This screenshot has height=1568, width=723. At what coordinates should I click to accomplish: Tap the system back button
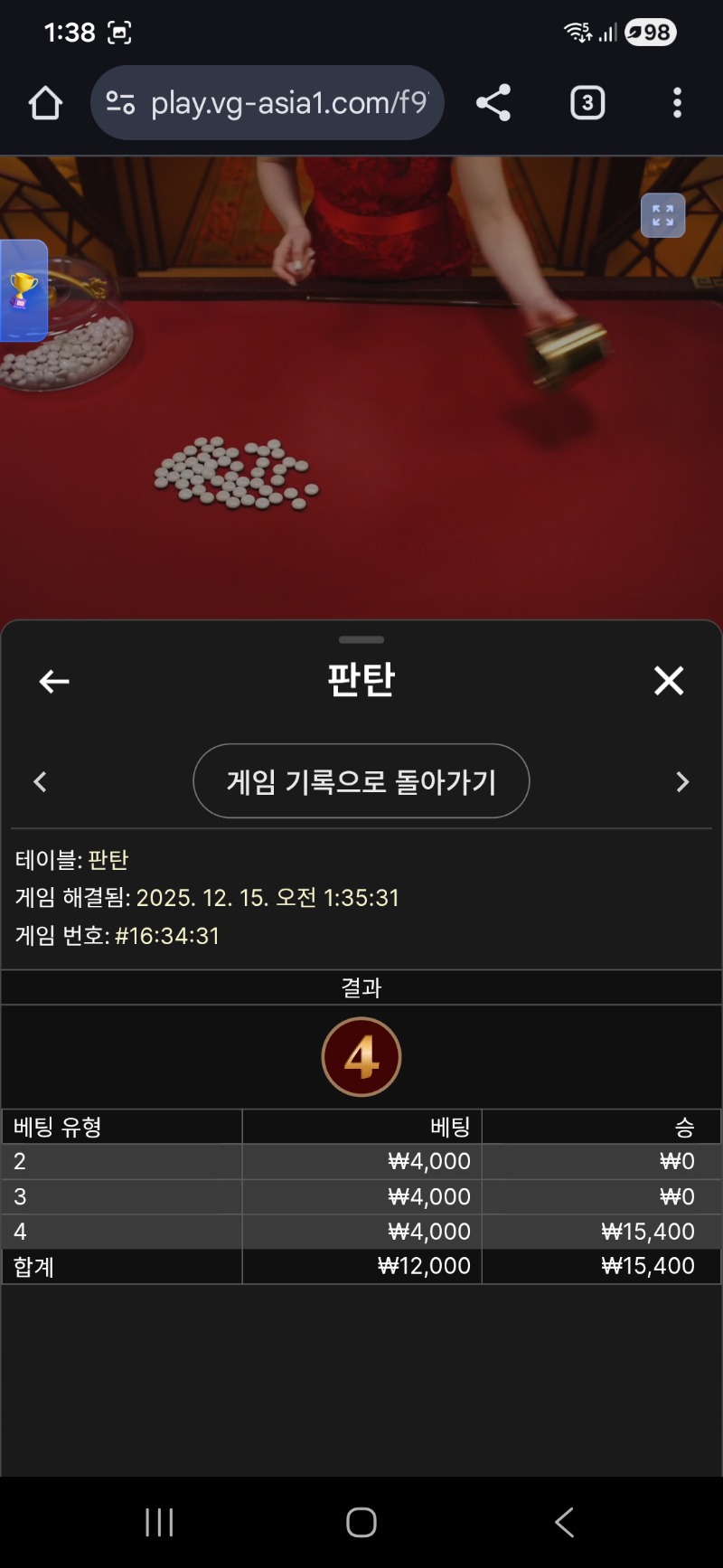pyautogui.click(x=564, y=1522)
